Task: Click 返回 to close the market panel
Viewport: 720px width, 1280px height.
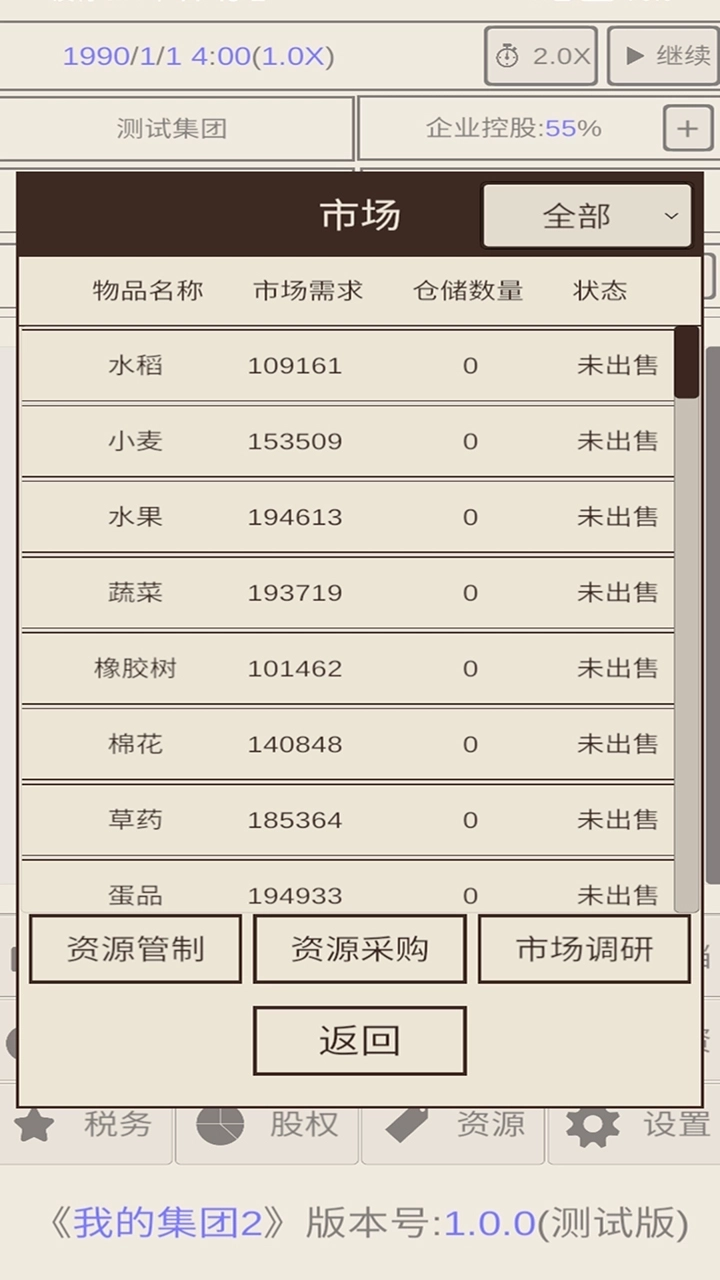Action: [359, 1040]
